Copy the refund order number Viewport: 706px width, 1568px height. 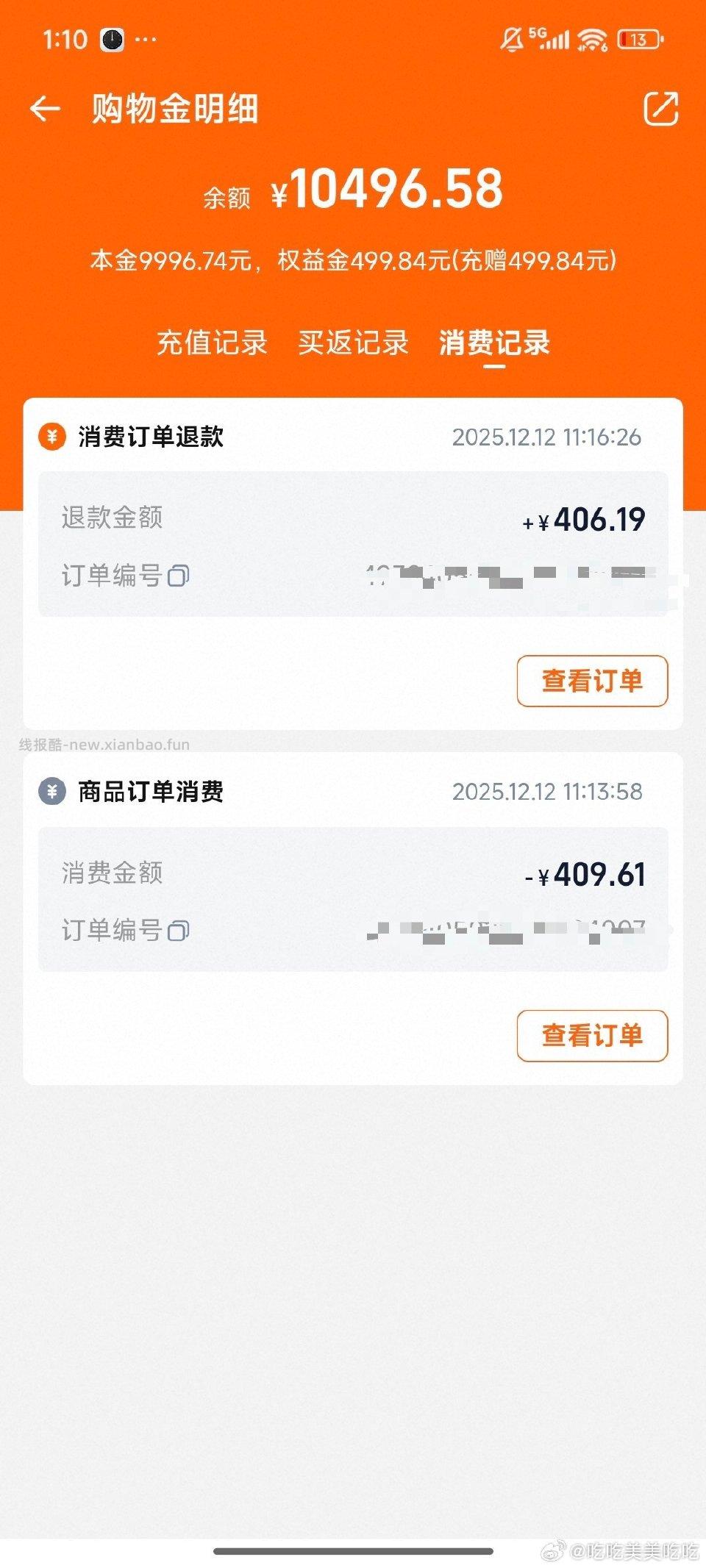click(177, 576)
